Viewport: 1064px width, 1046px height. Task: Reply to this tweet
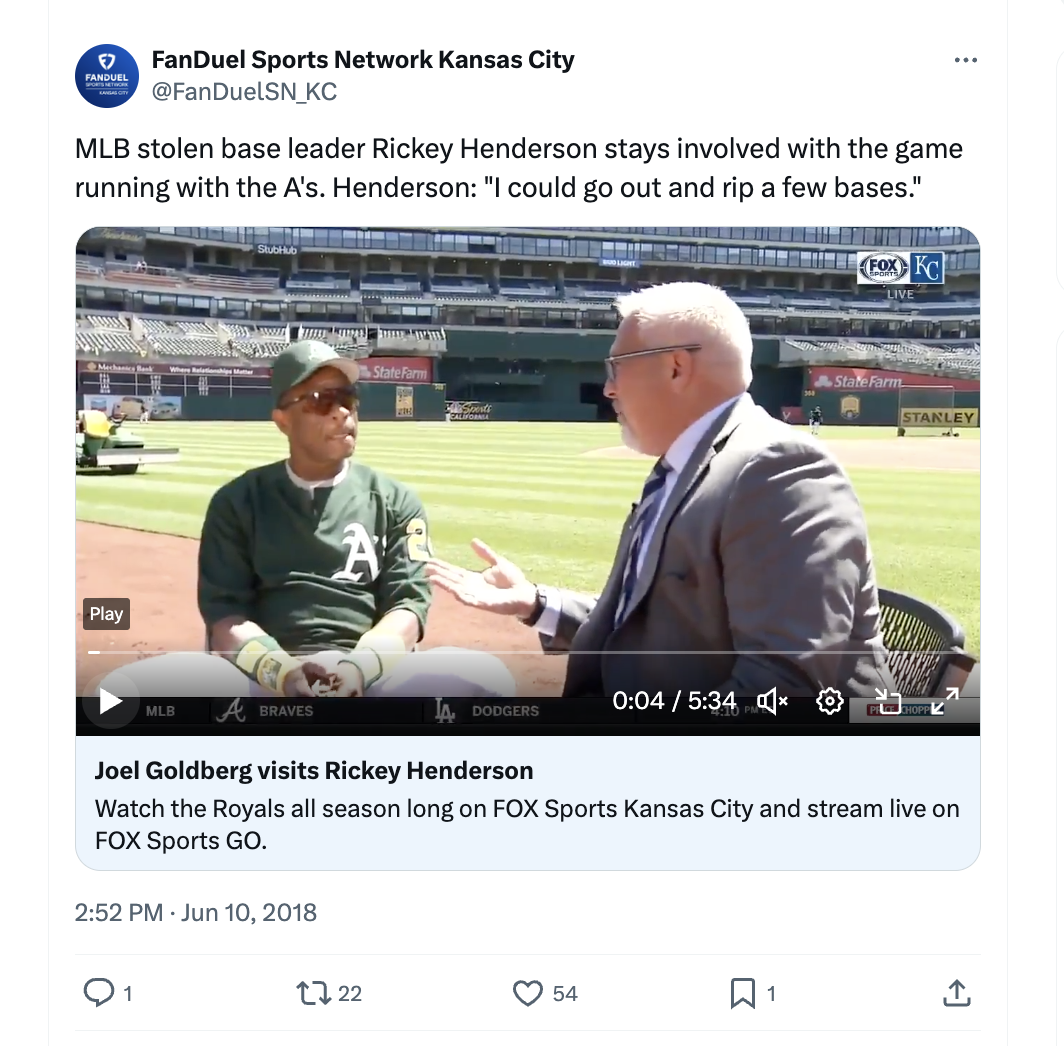[x=98, y=993]
